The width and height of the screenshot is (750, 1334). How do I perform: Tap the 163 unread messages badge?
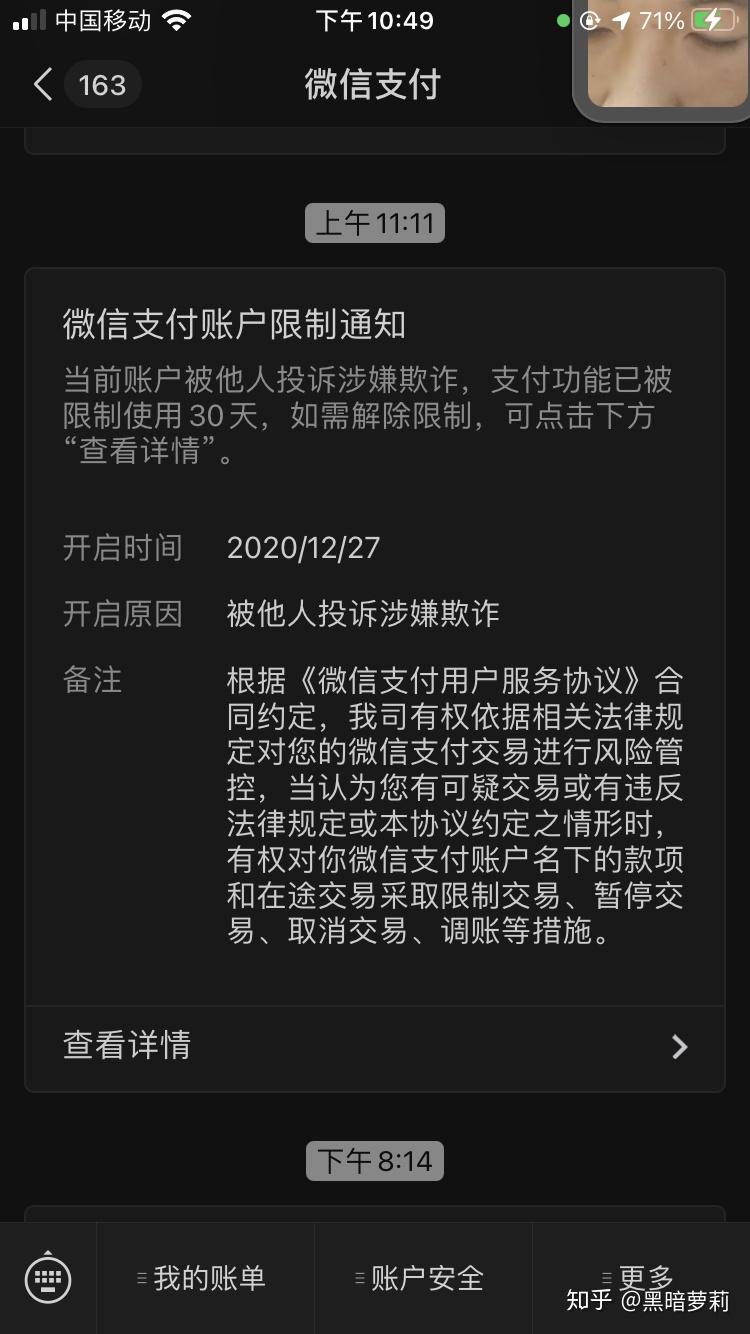click(x=103, y=85)
